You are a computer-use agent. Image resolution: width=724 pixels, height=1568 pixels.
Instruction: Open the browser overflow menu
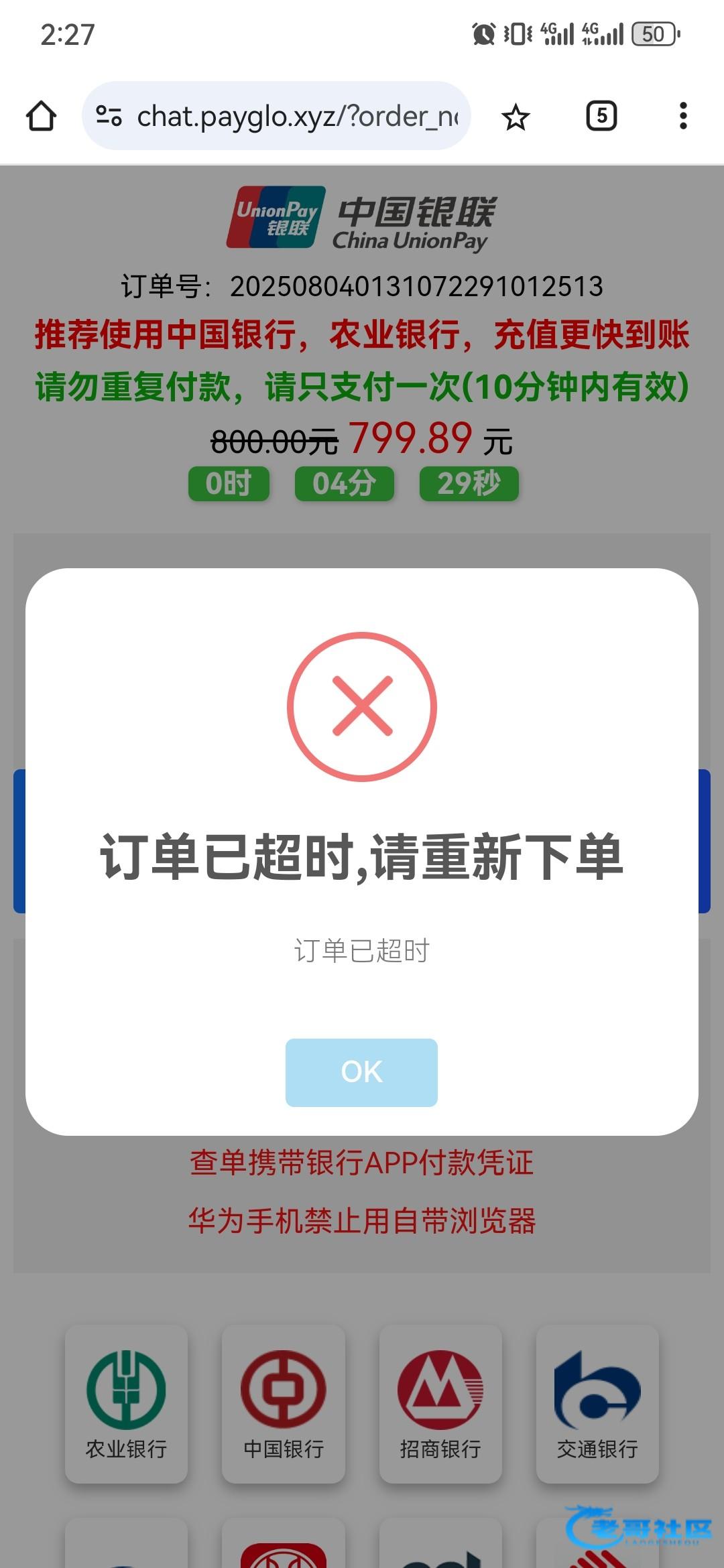pos(682,116)
